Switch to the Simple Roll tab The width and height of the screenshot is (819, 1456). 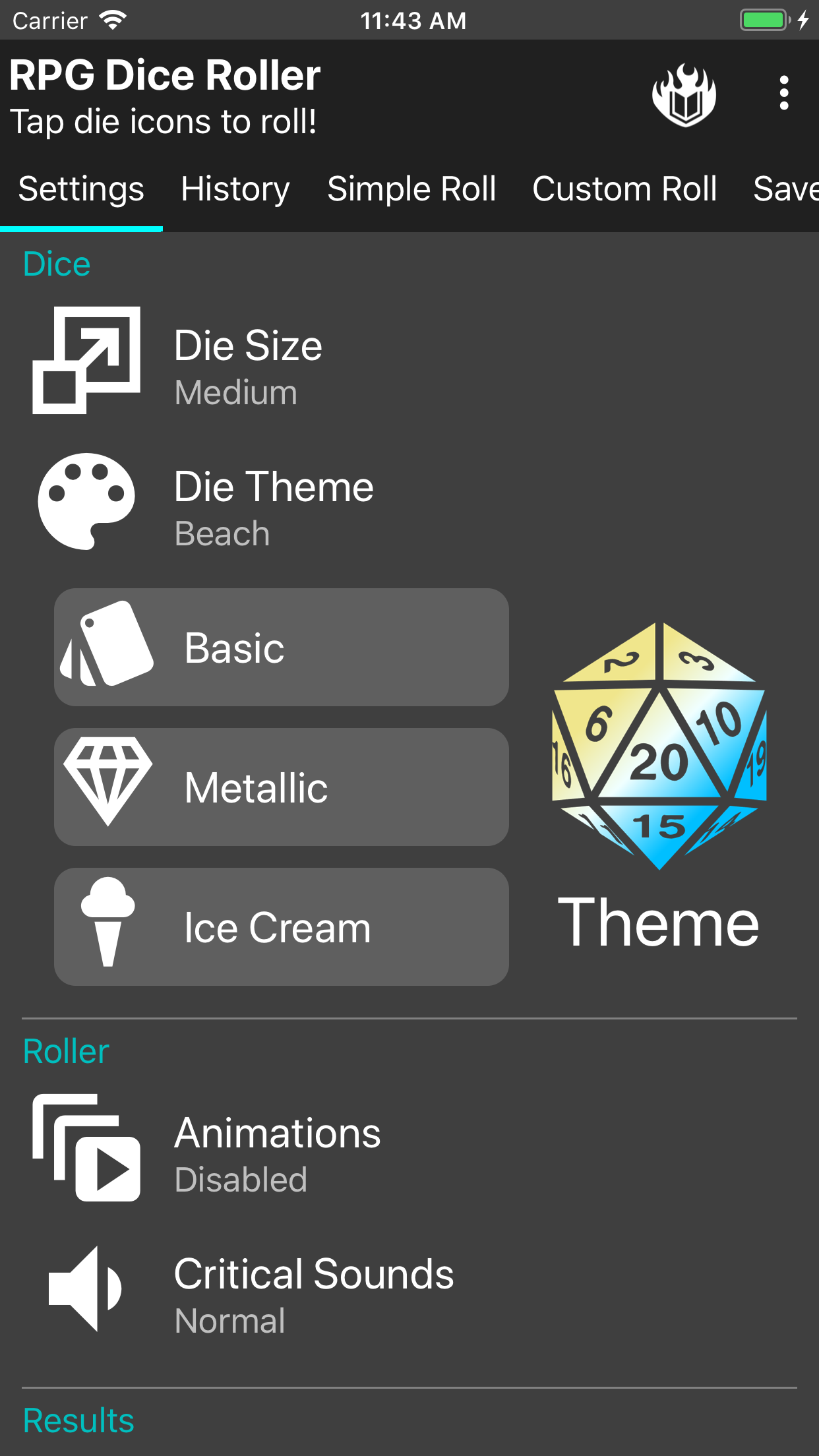tap(411, 189)
